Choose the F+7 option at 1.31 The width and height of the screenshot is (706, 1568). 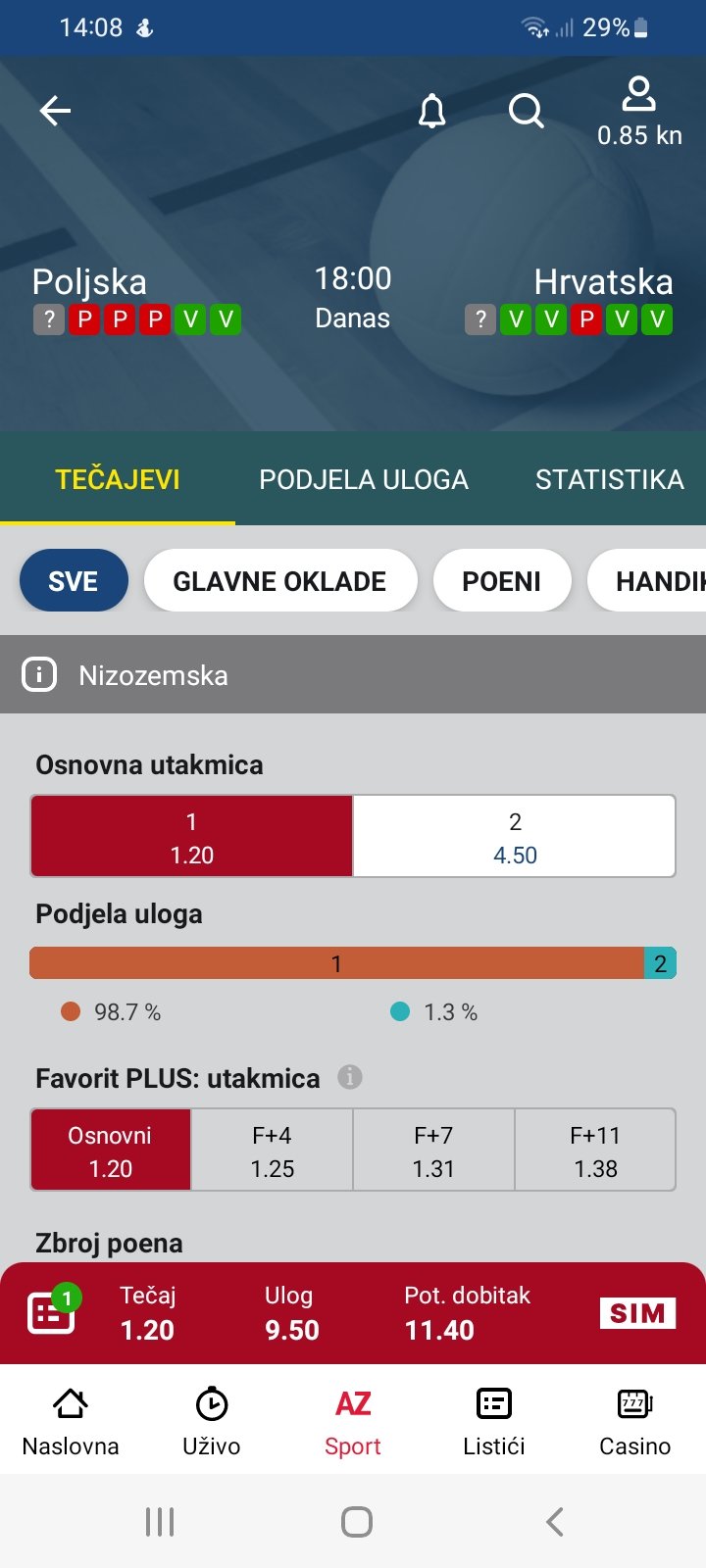[433, 1151]
